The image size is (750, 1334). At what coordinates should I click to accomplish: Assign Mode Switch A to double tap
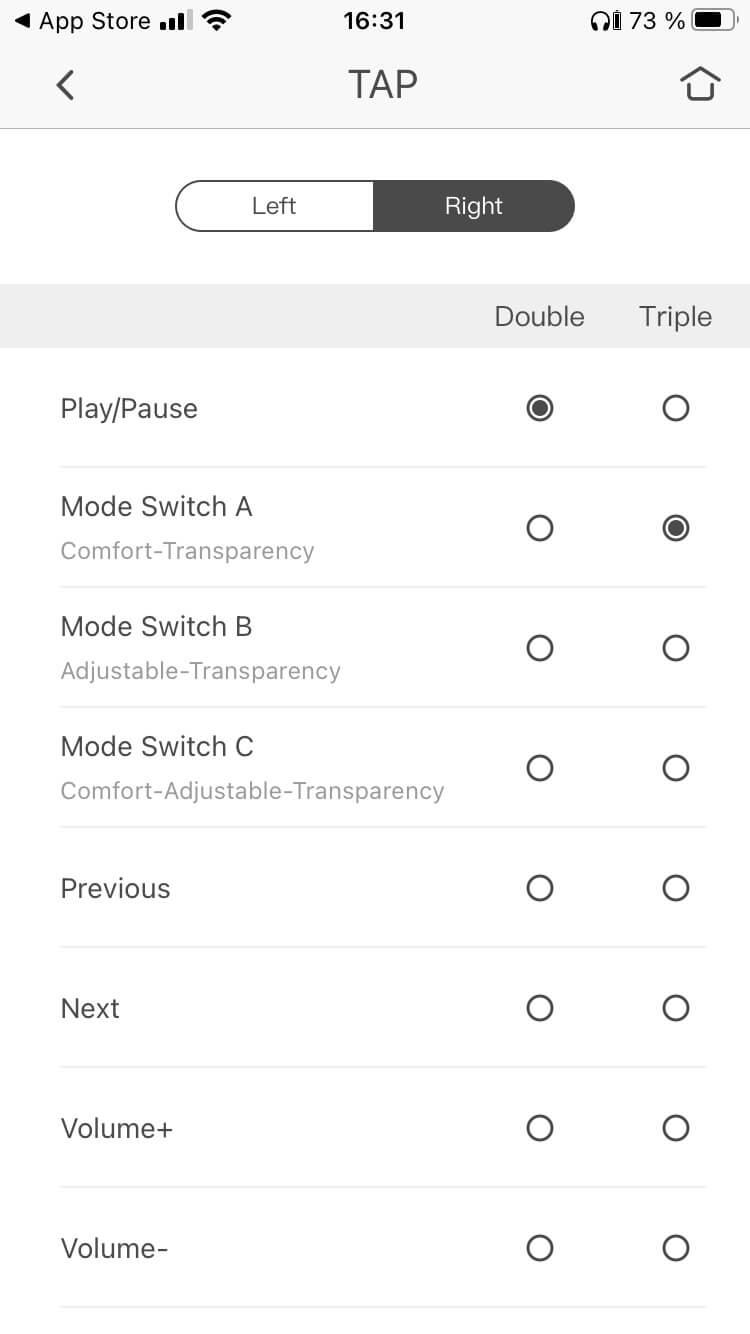540,528
